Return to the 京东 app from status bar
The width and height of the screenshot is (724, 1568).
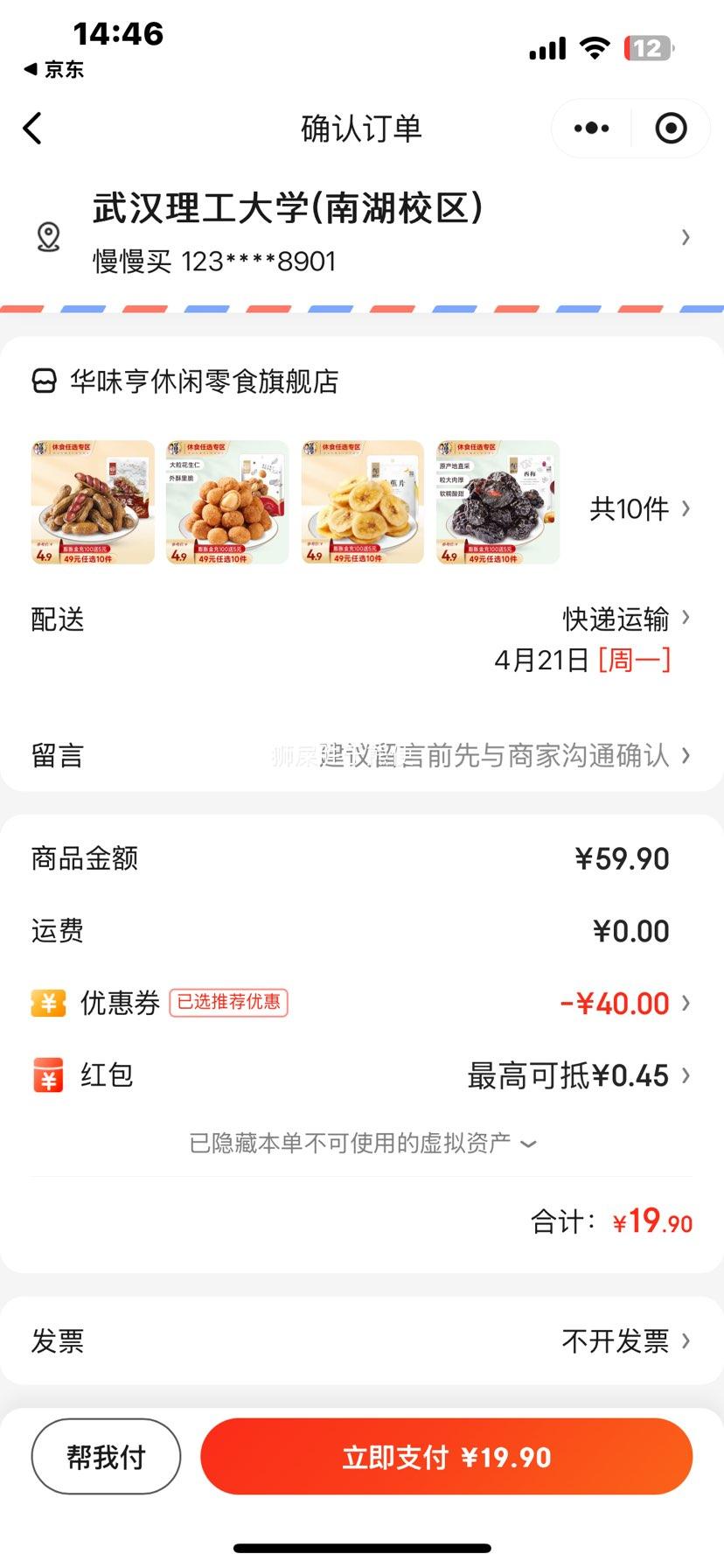[54, 70]
